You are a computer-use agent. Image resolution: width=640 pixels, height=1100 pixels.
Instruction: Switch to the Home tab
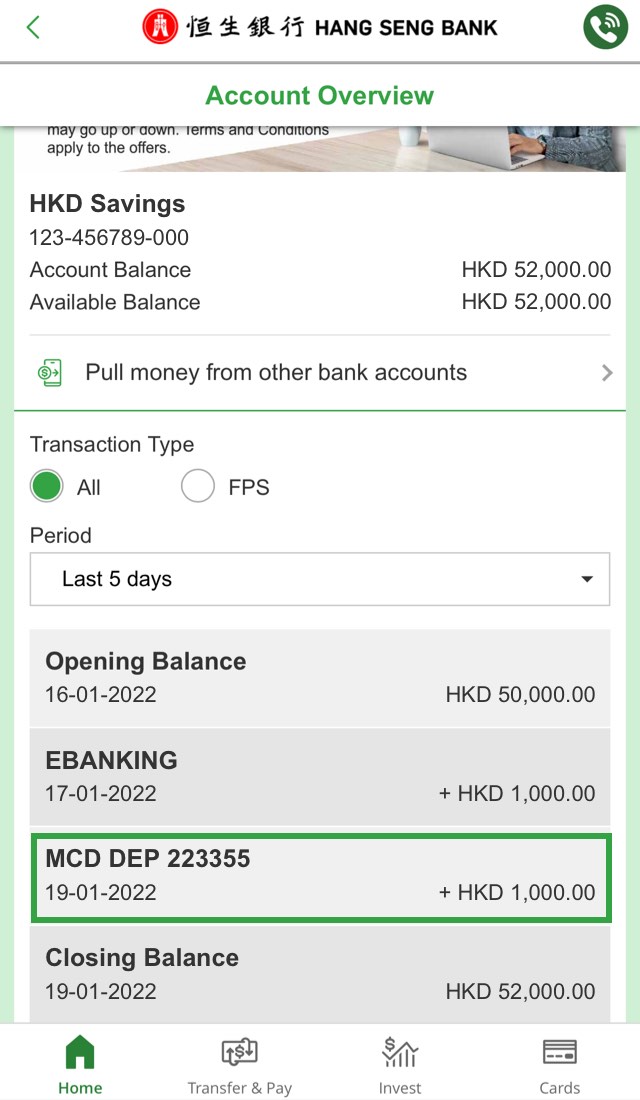pos(80,1064)
